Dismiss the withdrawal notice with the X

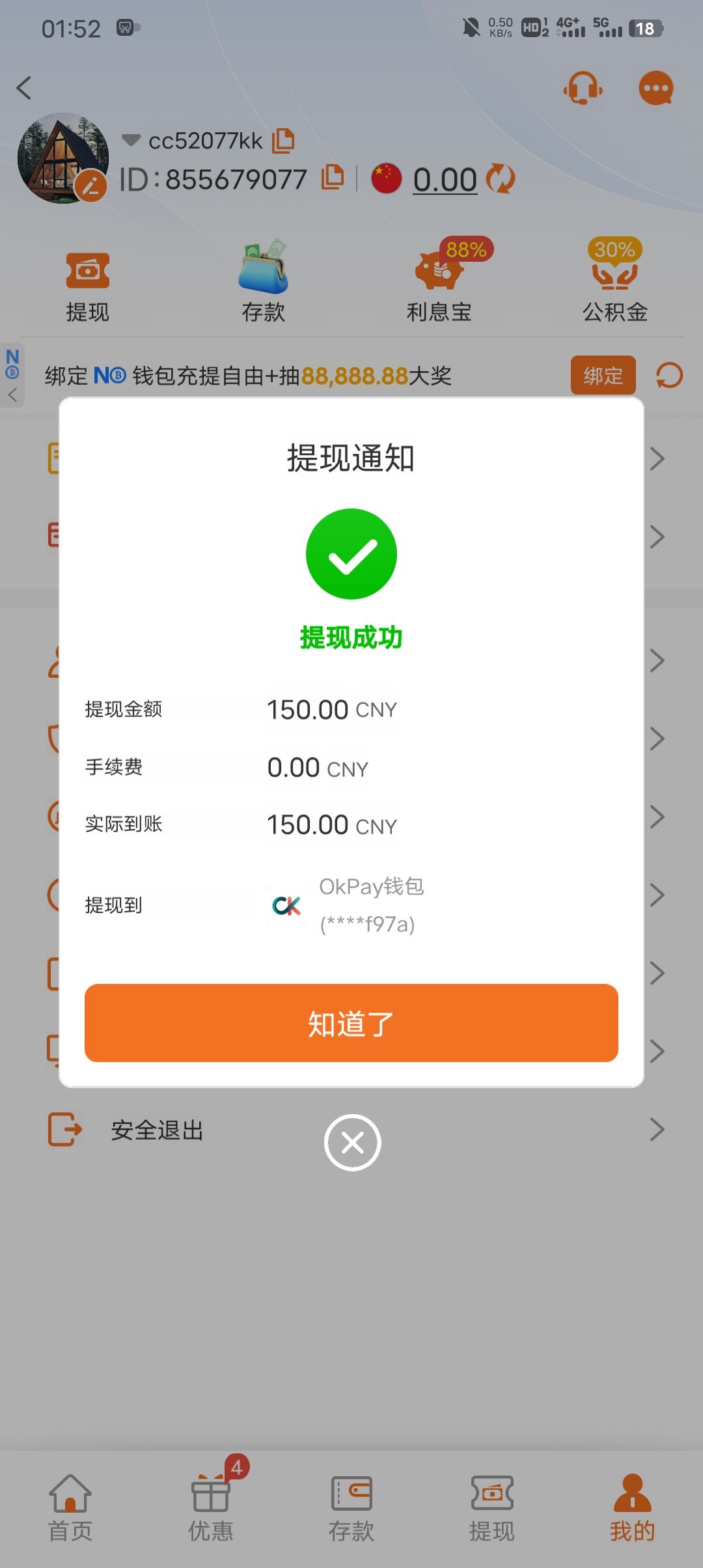(352, 1142)
